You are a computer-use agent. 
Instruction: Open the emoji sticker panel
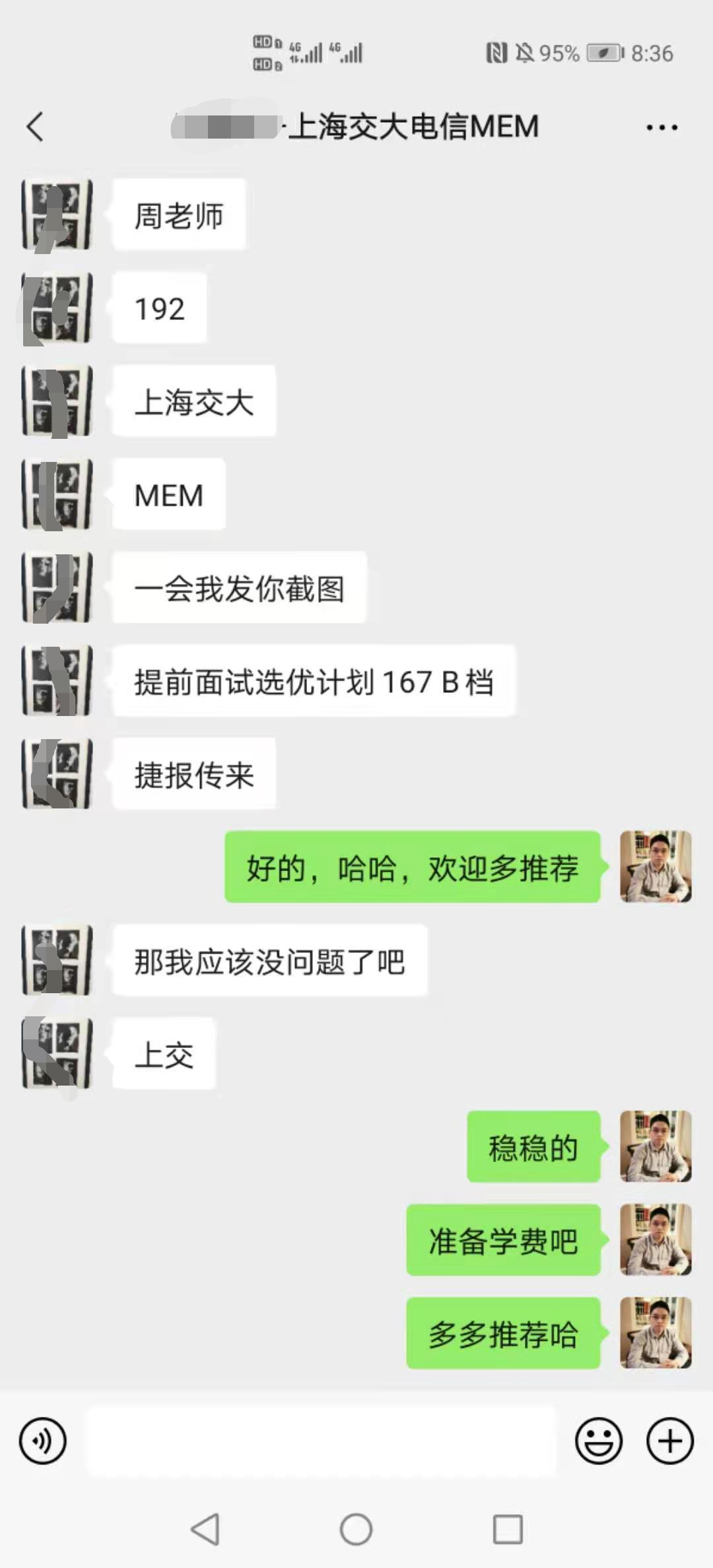(x=598, y=1441)
